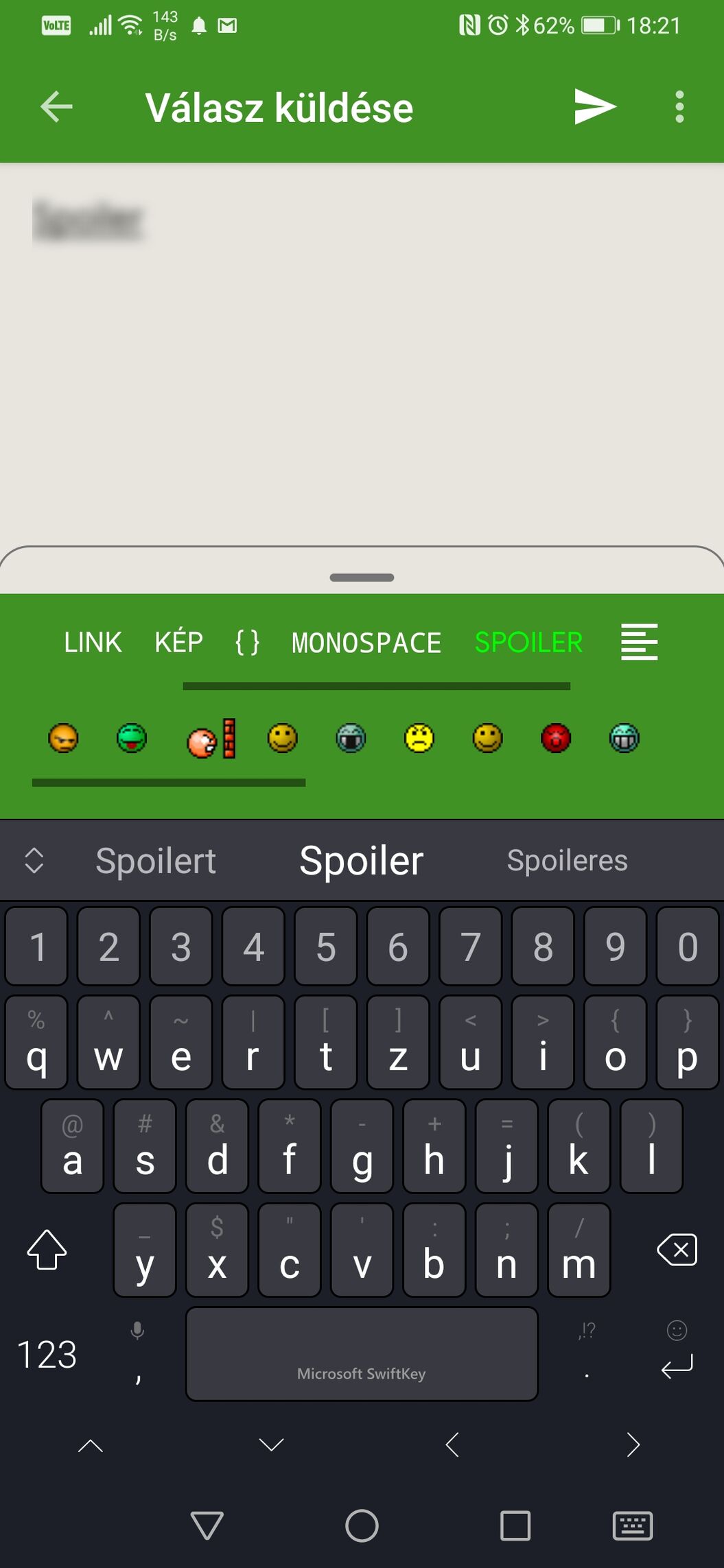Insert a LINK tag

pos(93,643)
